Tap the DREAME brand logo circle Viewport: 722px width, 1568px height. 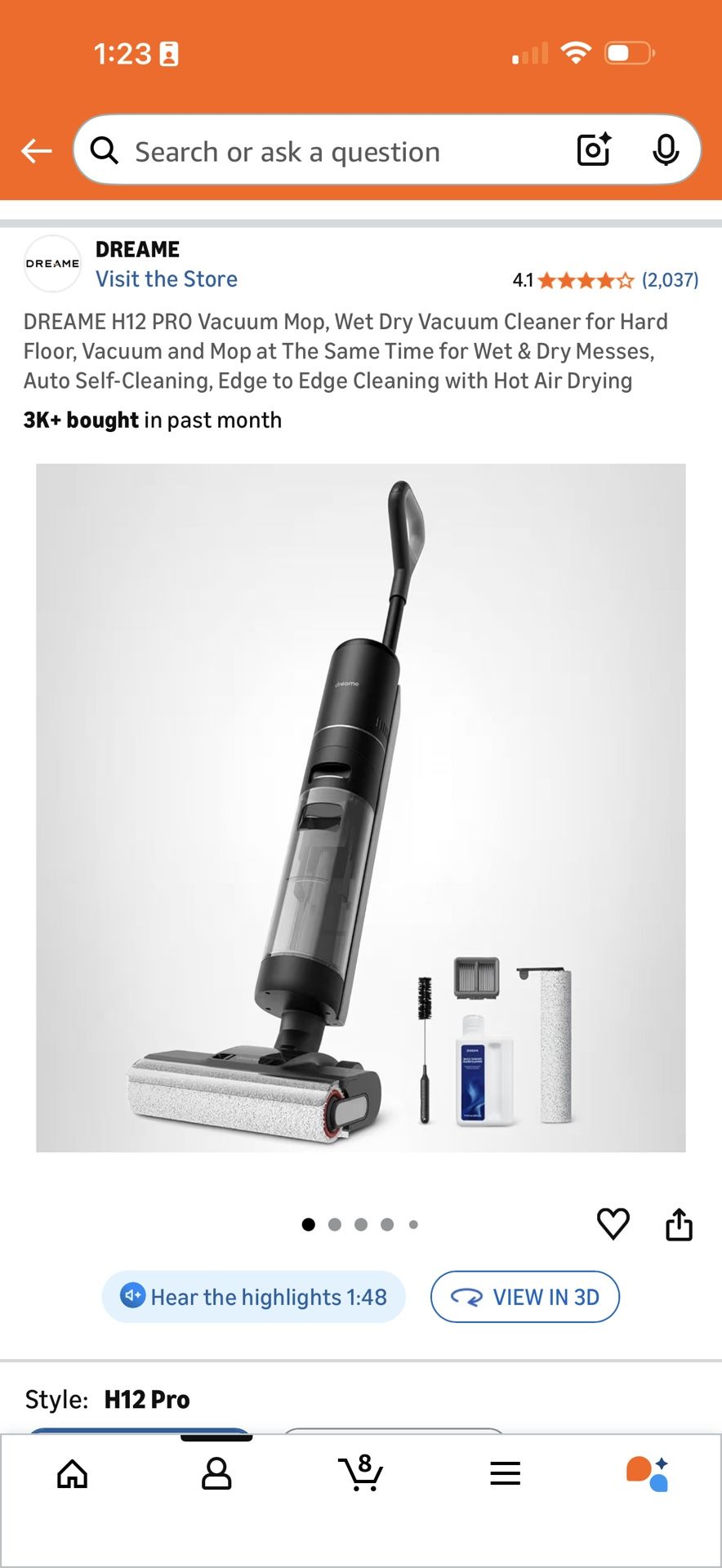point(51,263)
